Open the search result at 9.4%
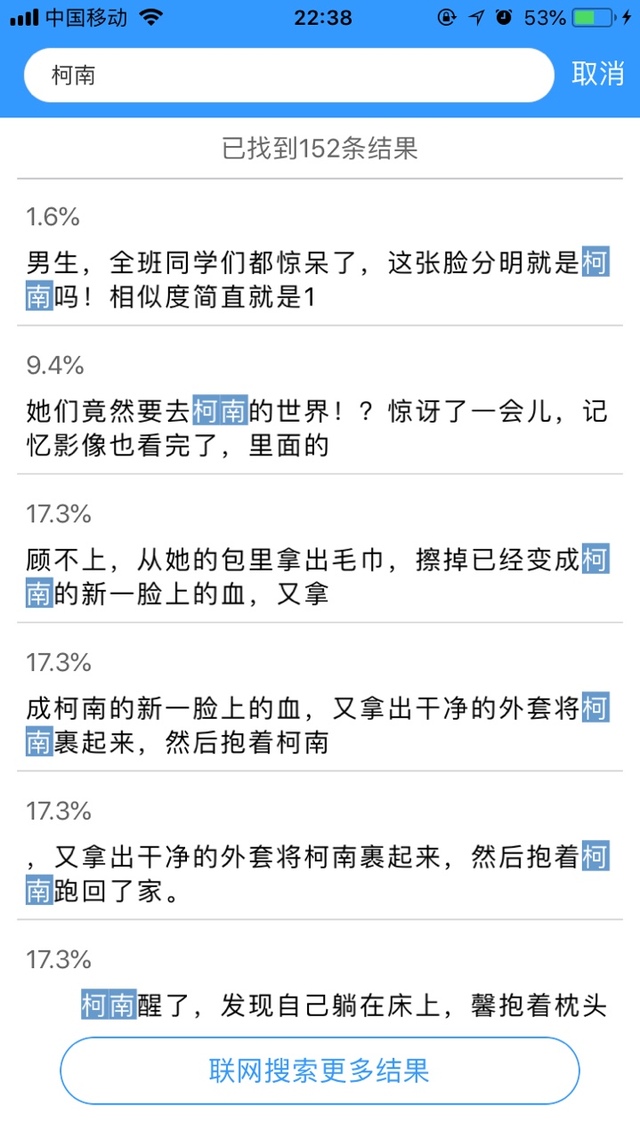Image resolution: width=640 pixels, height=1139 pixels. tap(319, 411)
